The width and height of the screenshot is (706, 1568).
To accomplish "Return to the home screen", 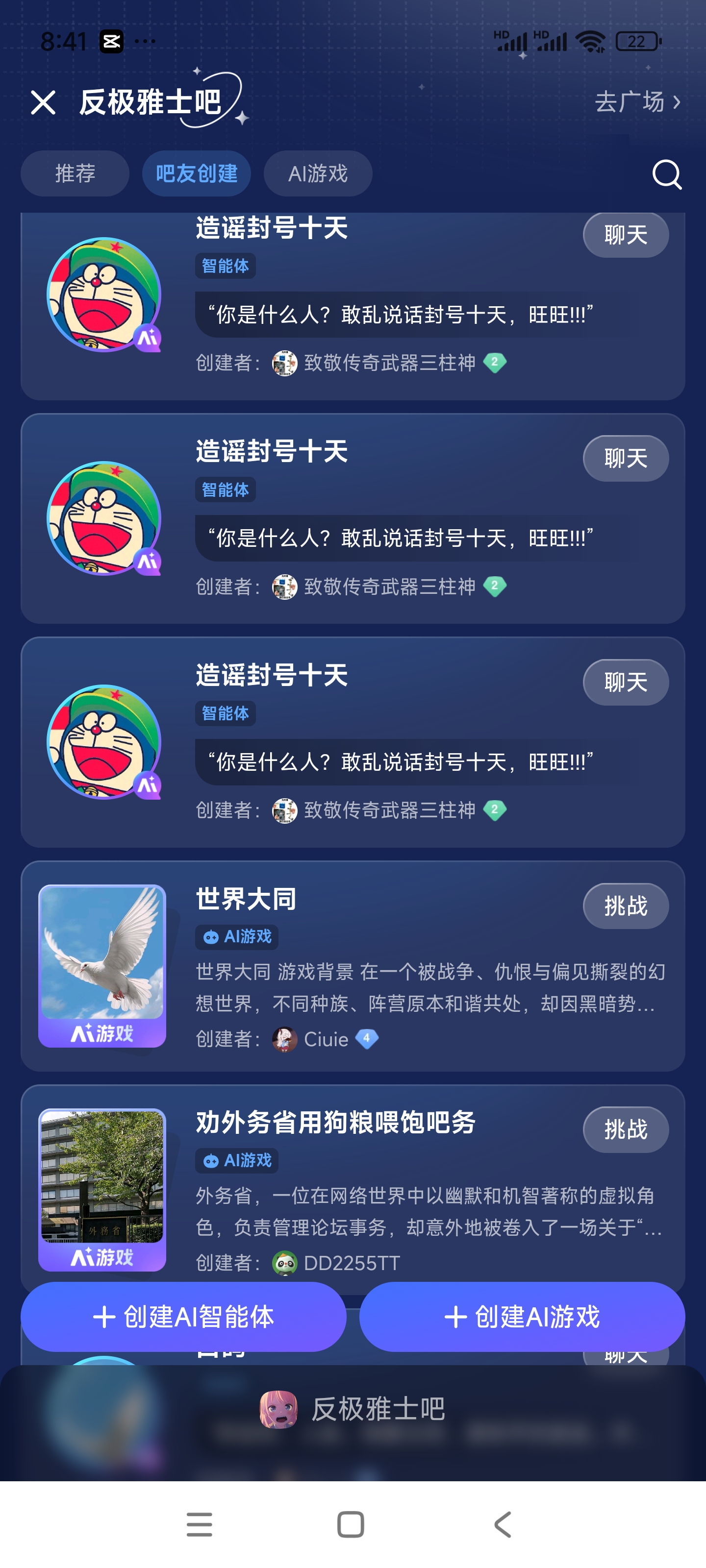I will [351, 1524].
